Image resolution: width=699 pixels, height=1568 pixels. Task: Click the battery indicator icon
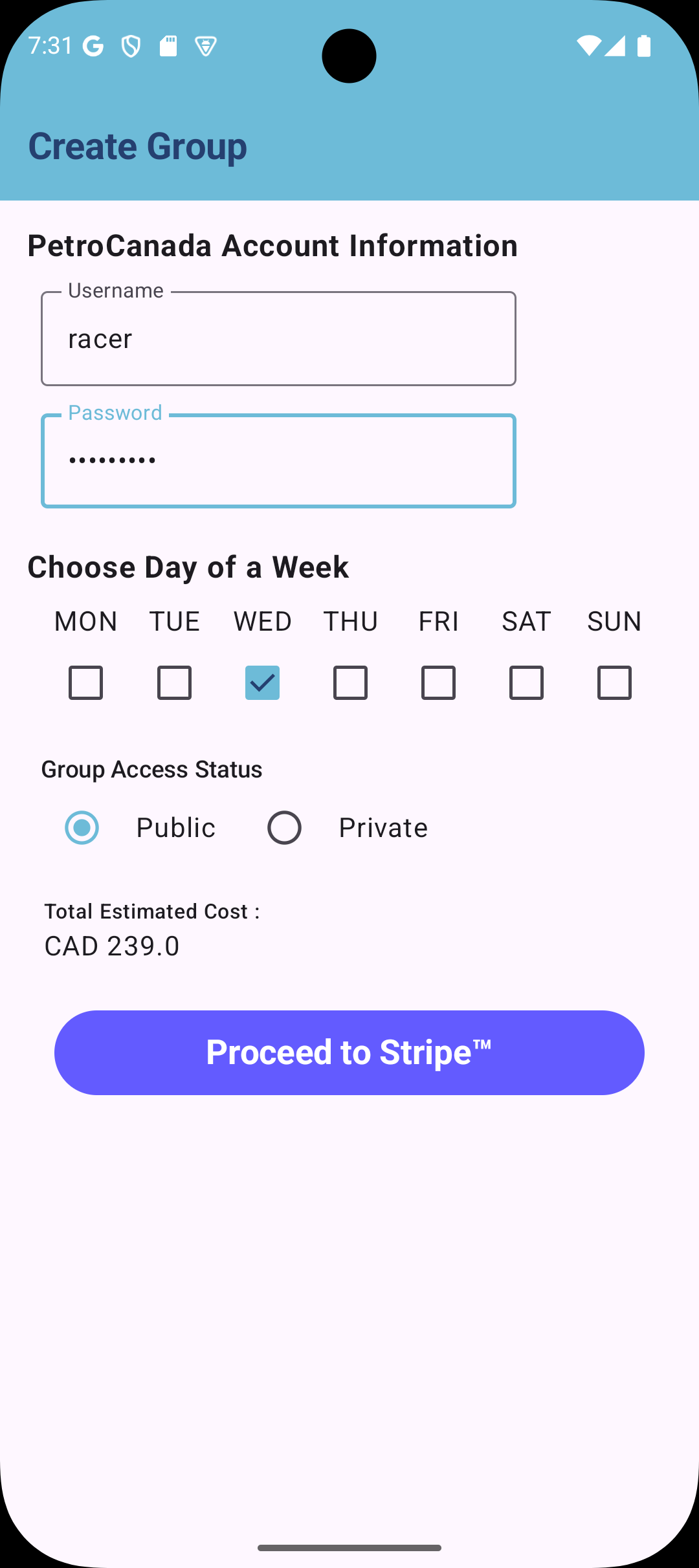643,47
